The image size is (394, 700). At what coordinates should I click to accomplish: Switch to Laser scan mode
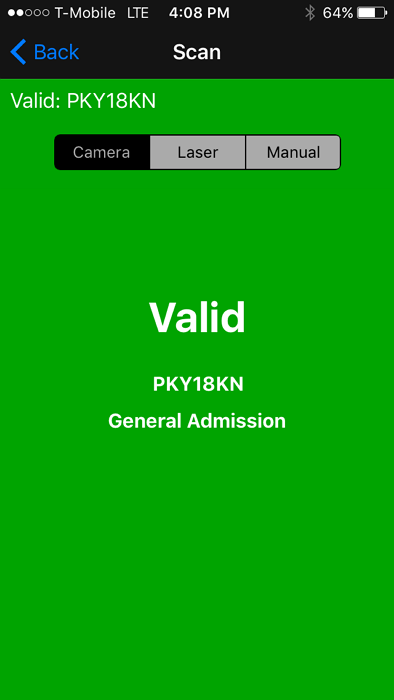pyautogui.click(x=198, y=152)
